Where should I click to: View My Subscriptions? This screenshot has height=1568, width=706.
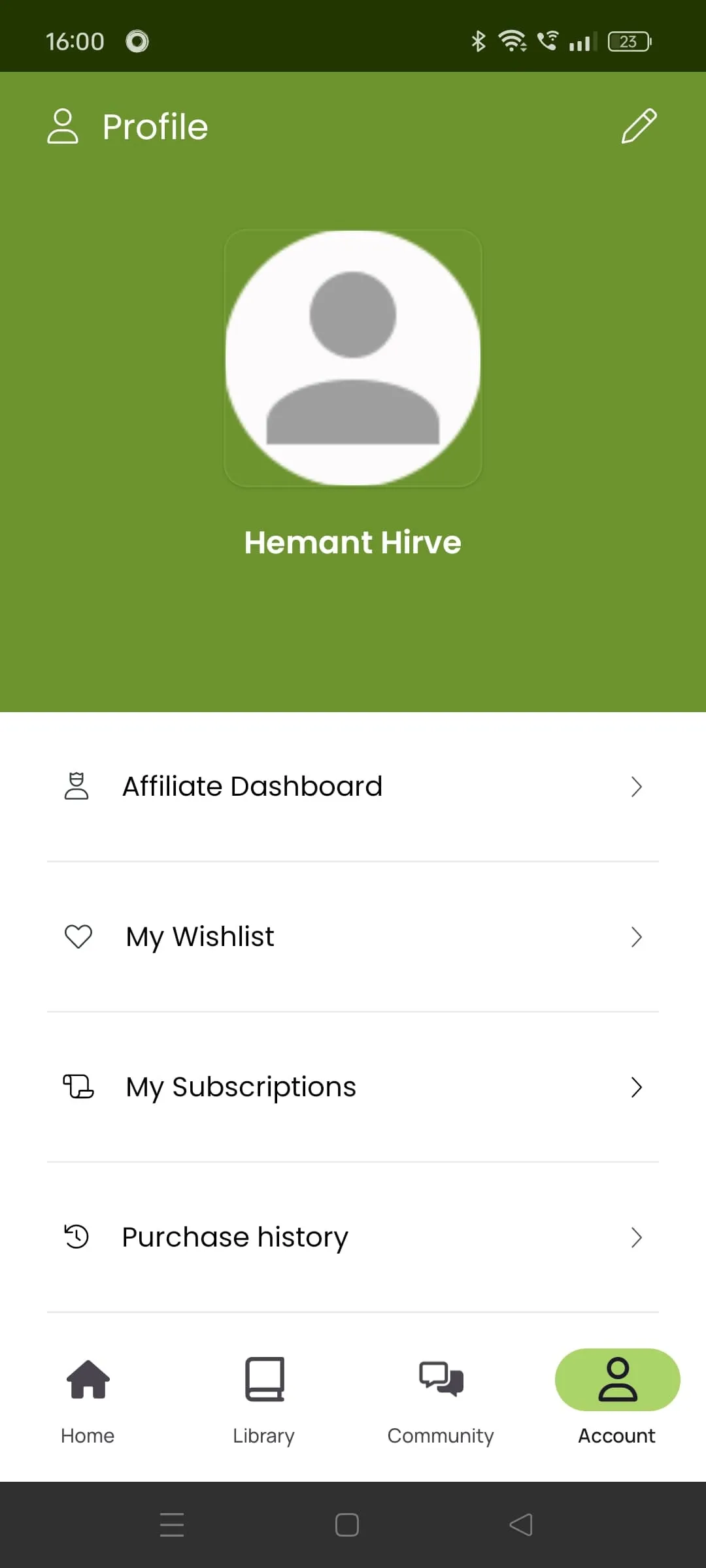click(353, 1087)
